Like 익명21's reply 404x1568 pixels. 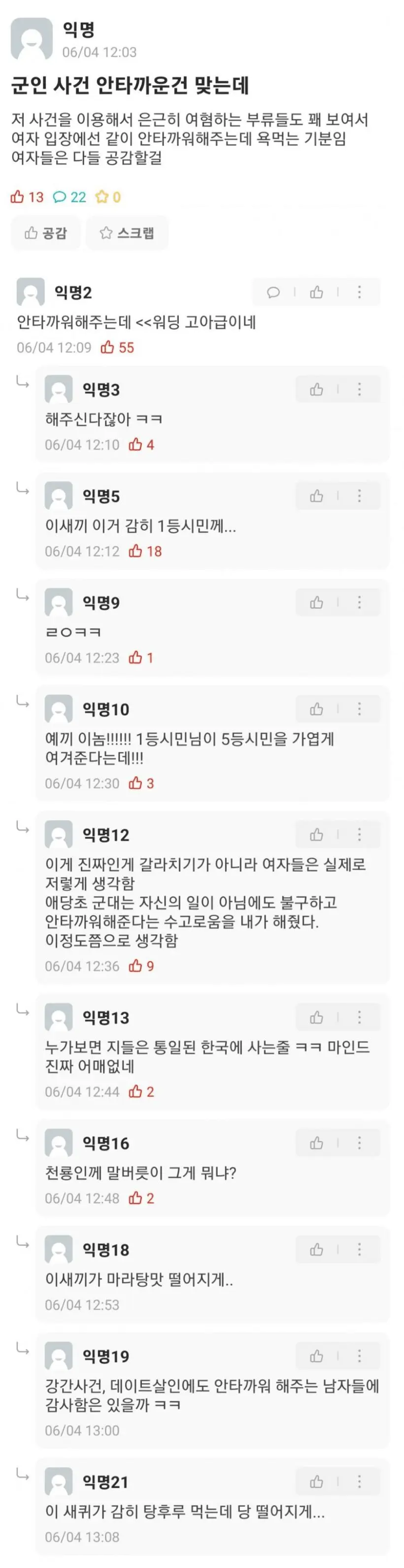pyautogui.click(x=317, y=1482)
